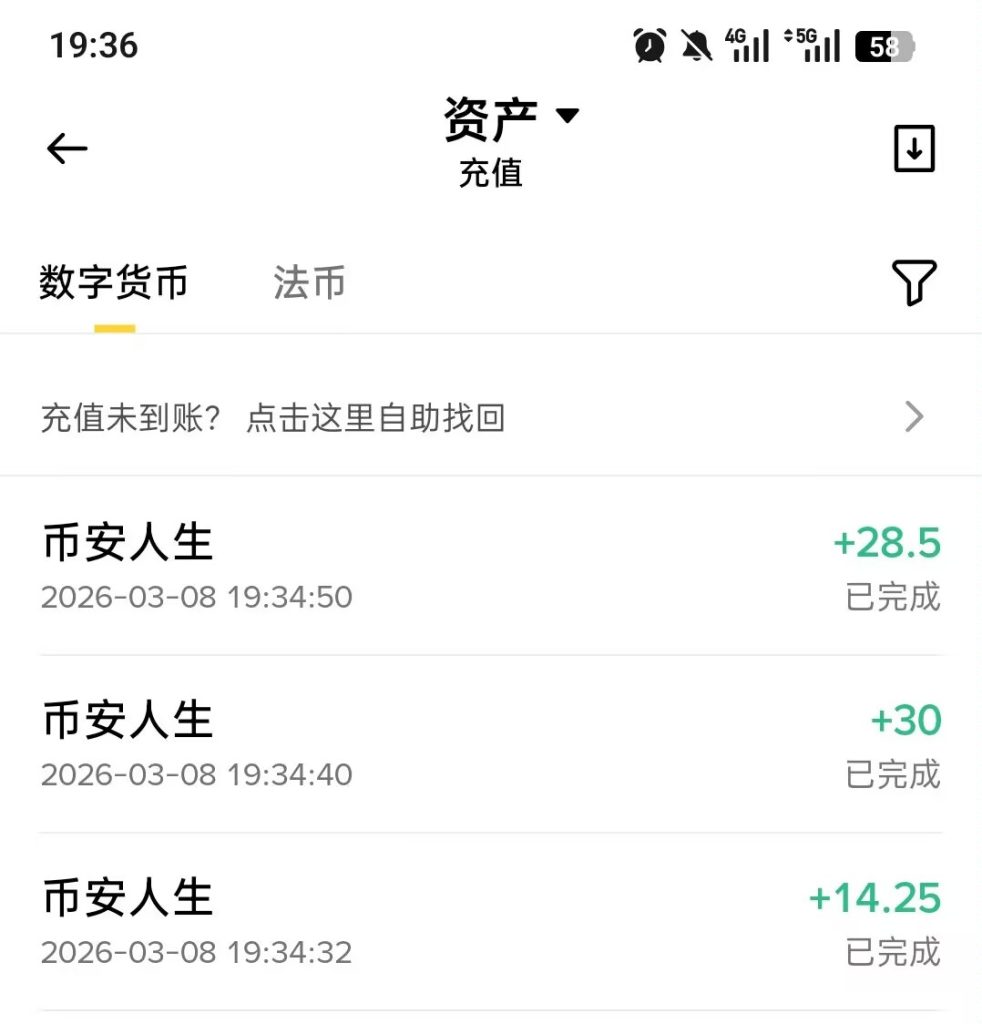This screenshot has height=1024, width=982.
Task: Switch to the 法币 tab
Action: coord(307,283)
